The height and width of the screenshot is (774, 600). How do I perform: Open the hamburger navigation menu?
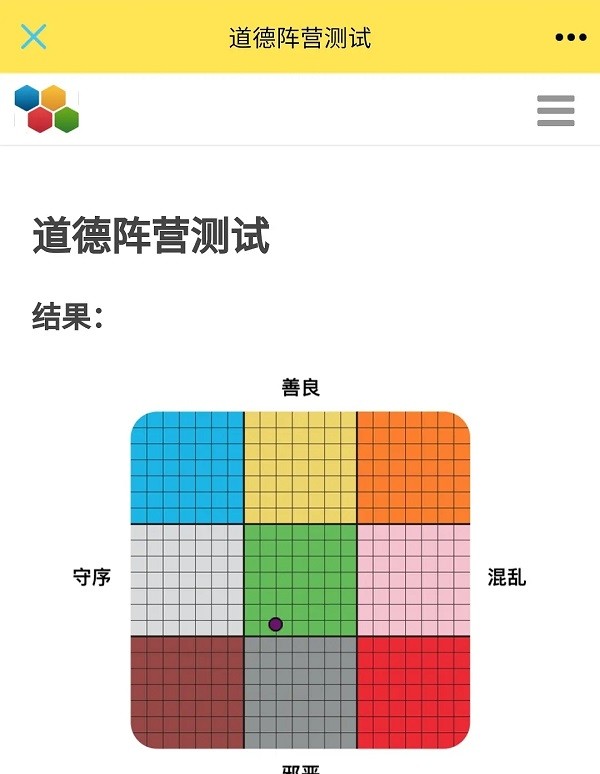click(x=555, y=110)
